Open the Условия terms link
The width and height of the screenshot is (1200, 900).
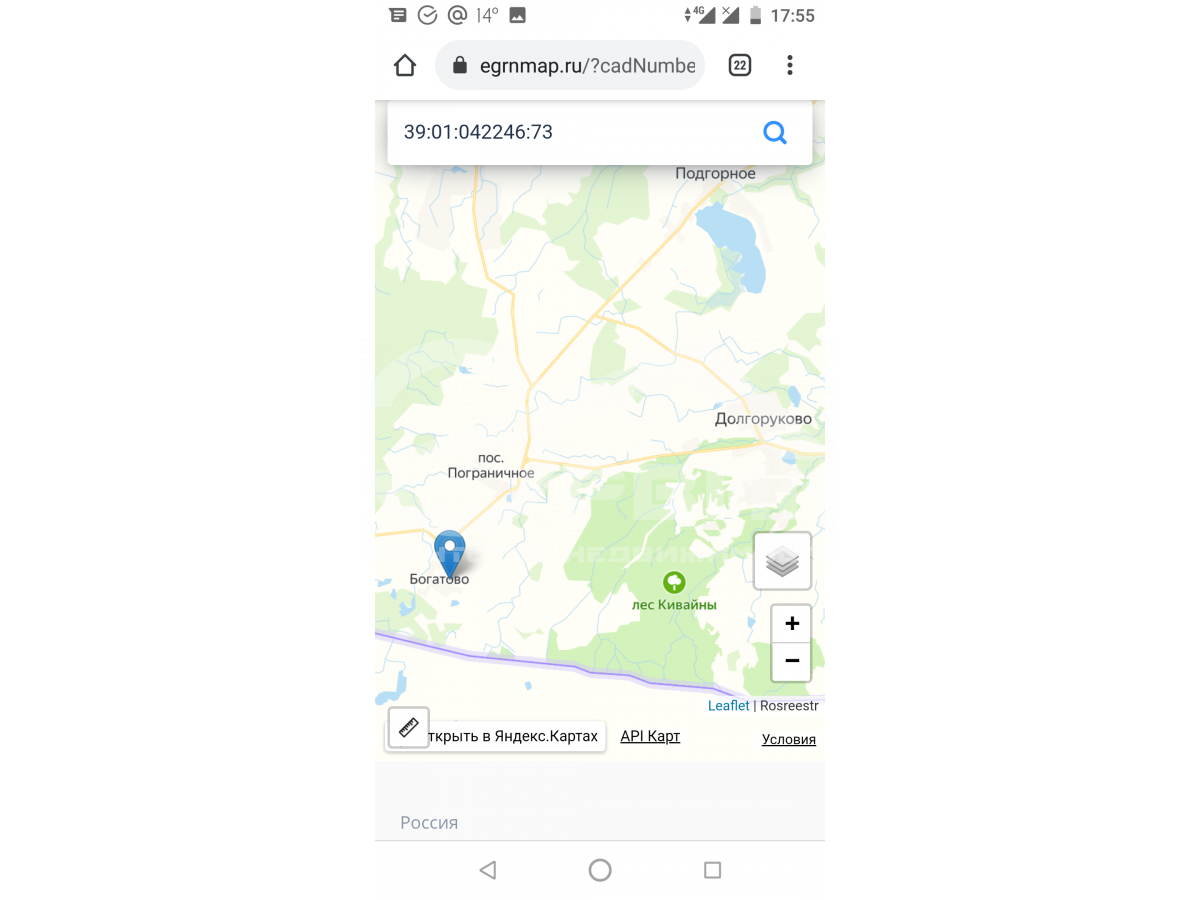pyautogui.click(x=789, y=739)
